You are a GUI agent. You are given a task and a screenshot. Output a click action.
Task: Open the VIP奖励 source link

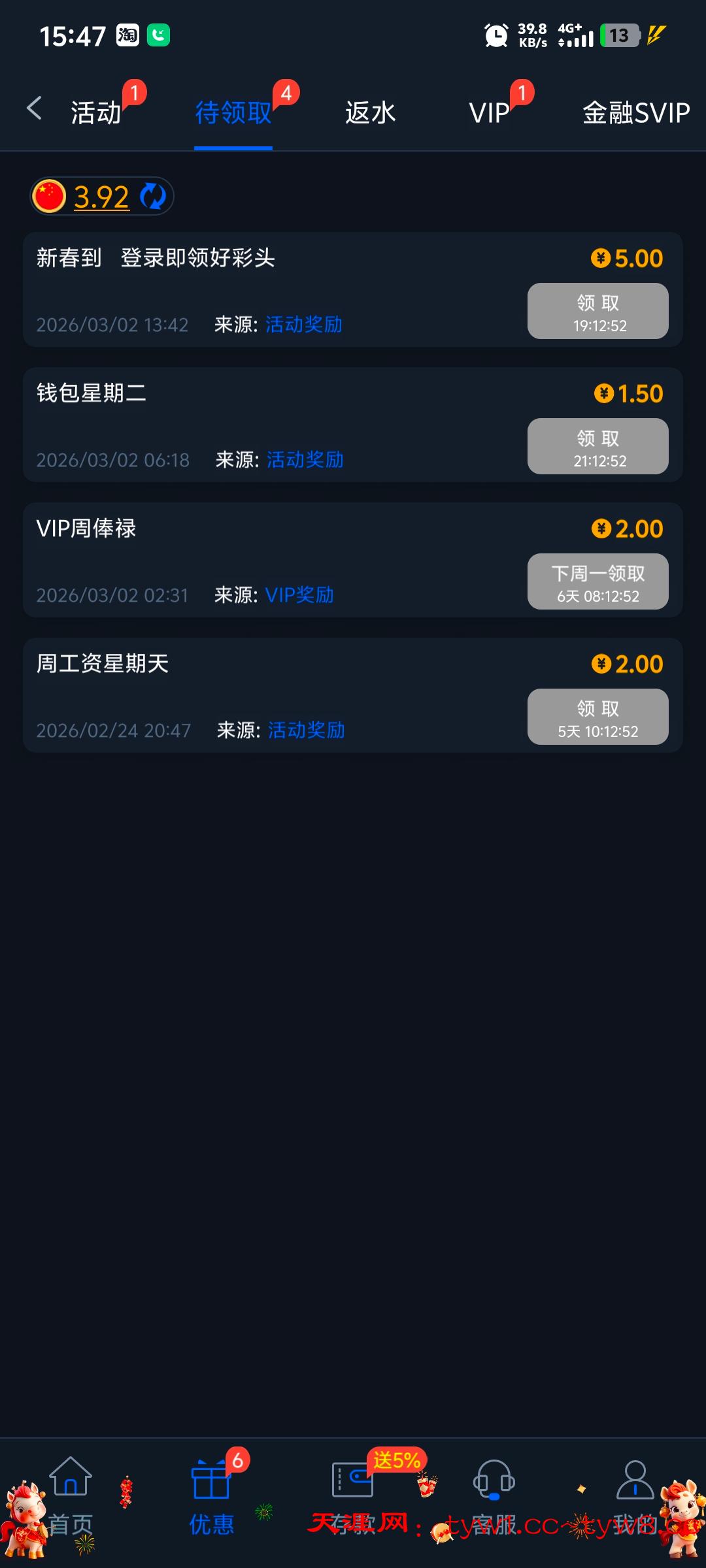299,595
